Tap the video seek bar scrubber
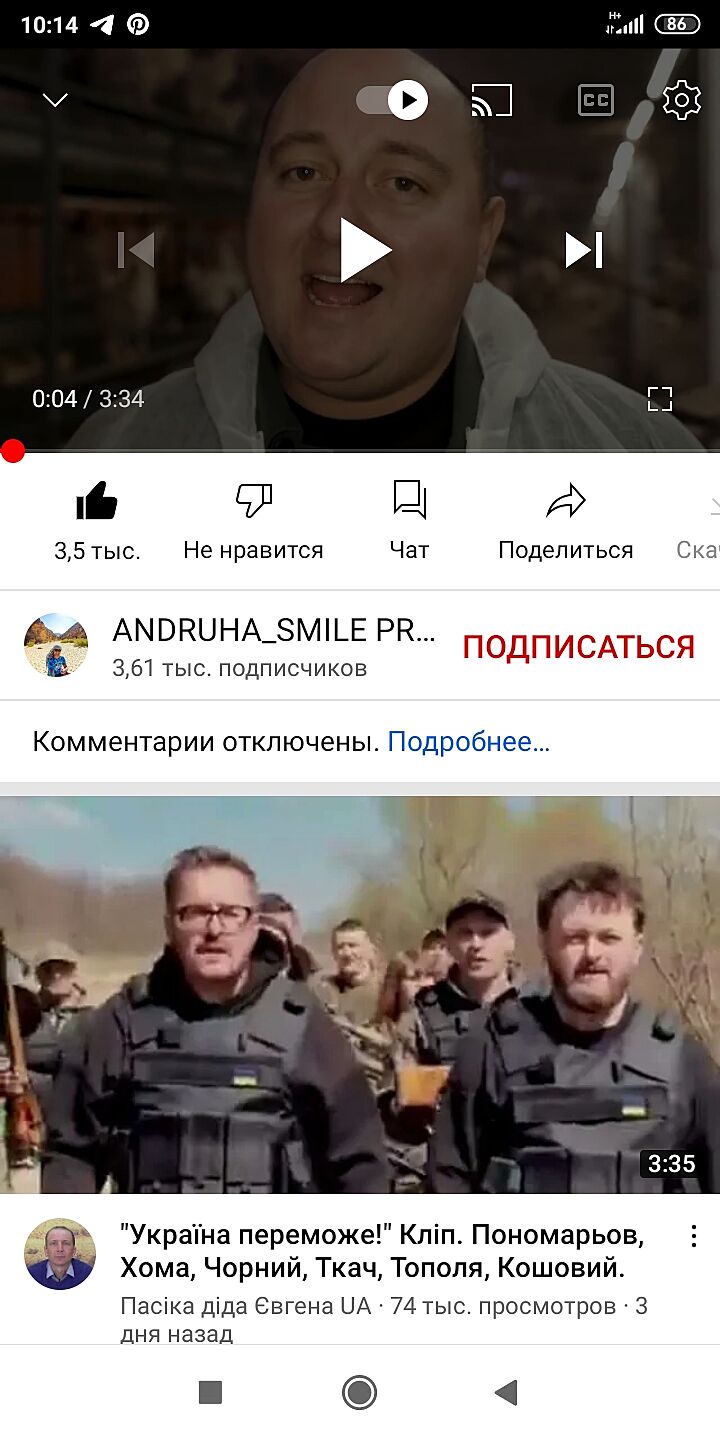Image resolution: width=720 pixels, height=1440 pixels. 12,452
